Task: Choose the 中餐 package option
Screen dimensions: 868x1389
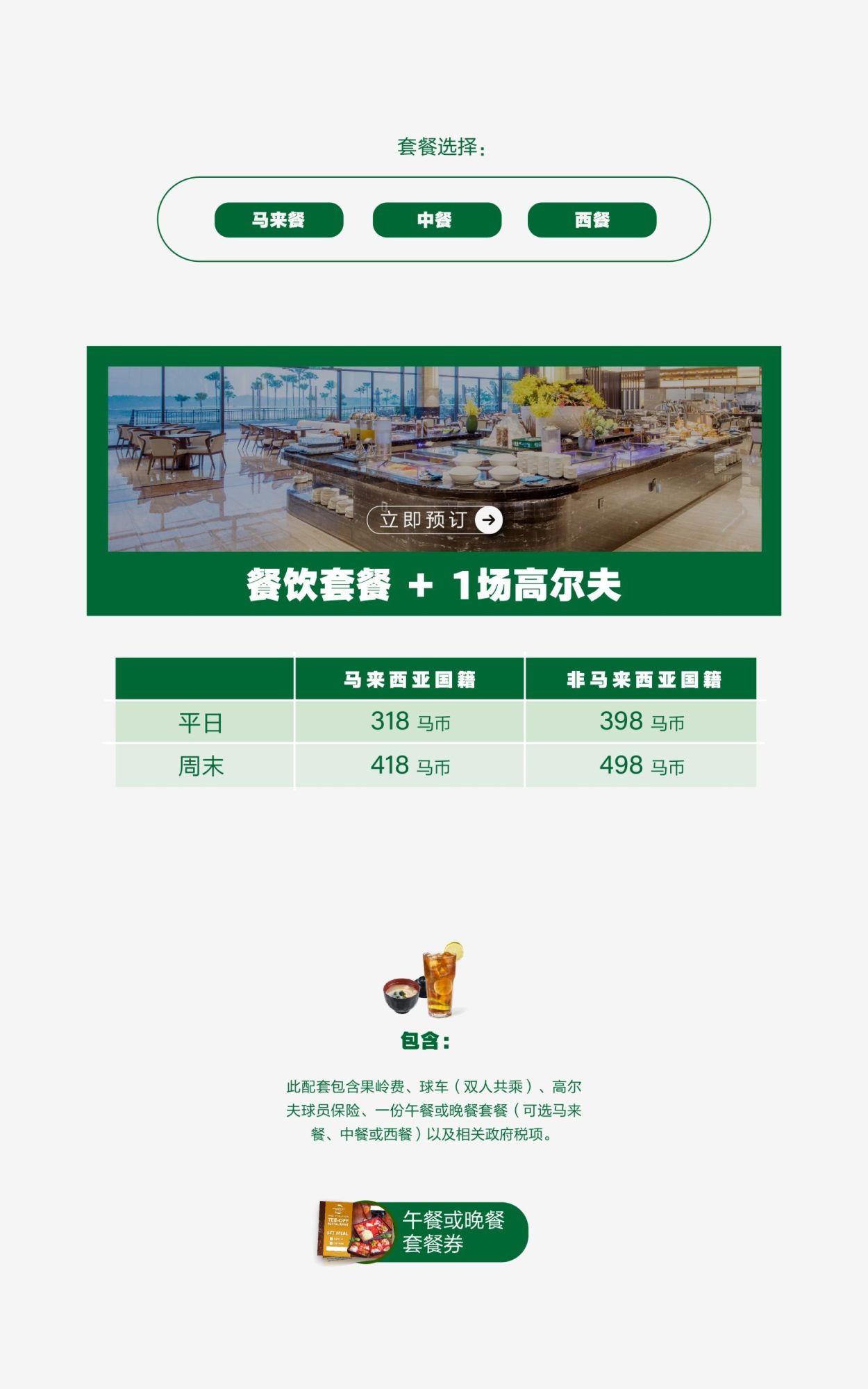Action: click(x=437, y=220)
